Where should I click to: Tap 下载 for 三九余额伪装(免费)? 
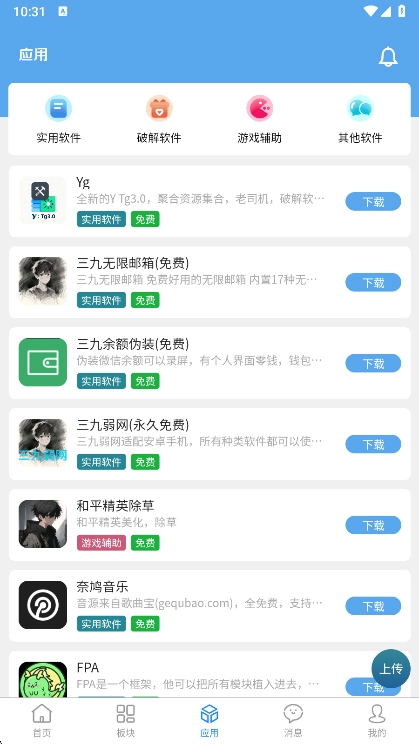(x=373, y=363)
